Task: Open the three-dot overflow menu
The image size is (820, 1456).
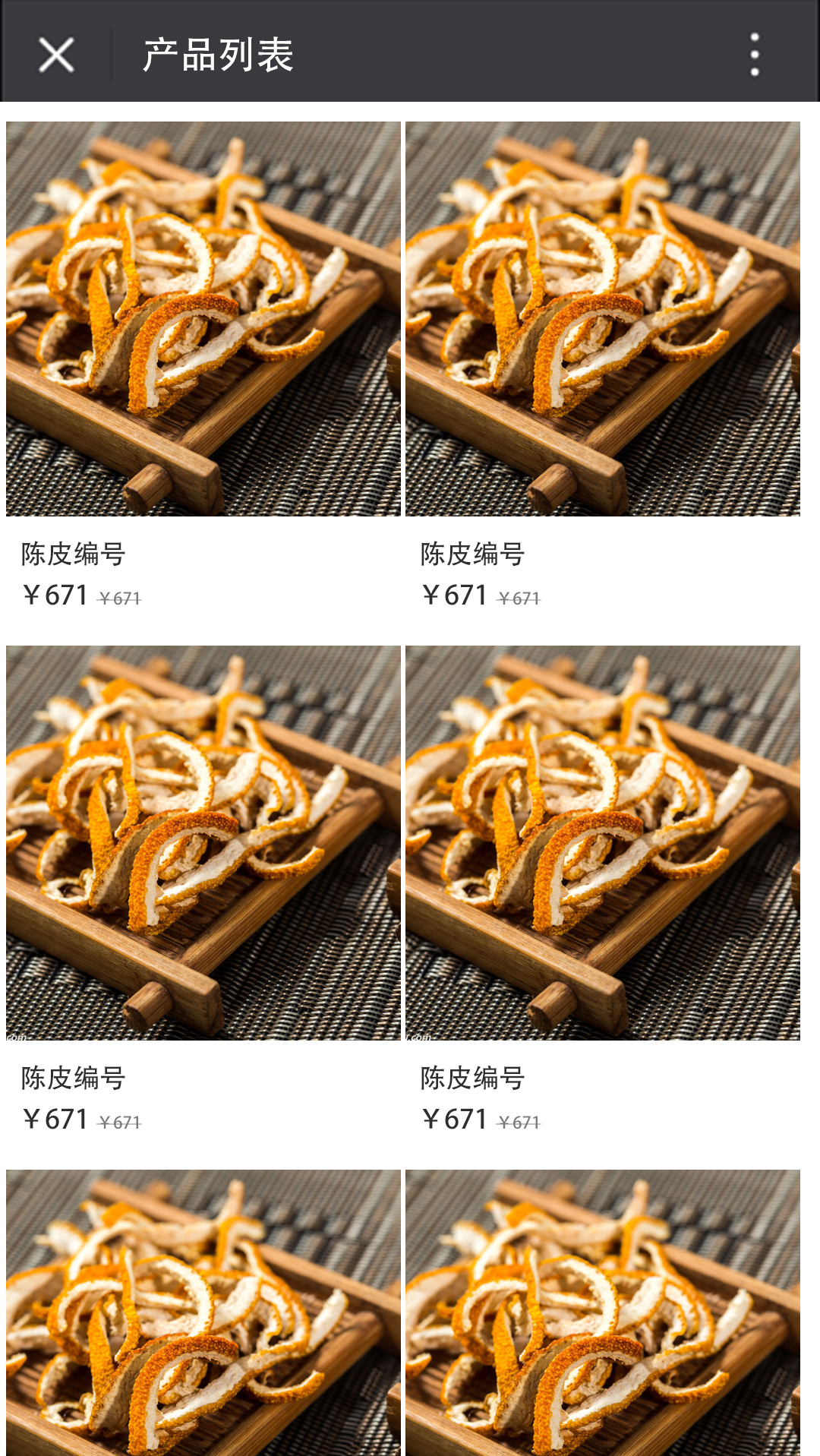Action: click(754, 55)
